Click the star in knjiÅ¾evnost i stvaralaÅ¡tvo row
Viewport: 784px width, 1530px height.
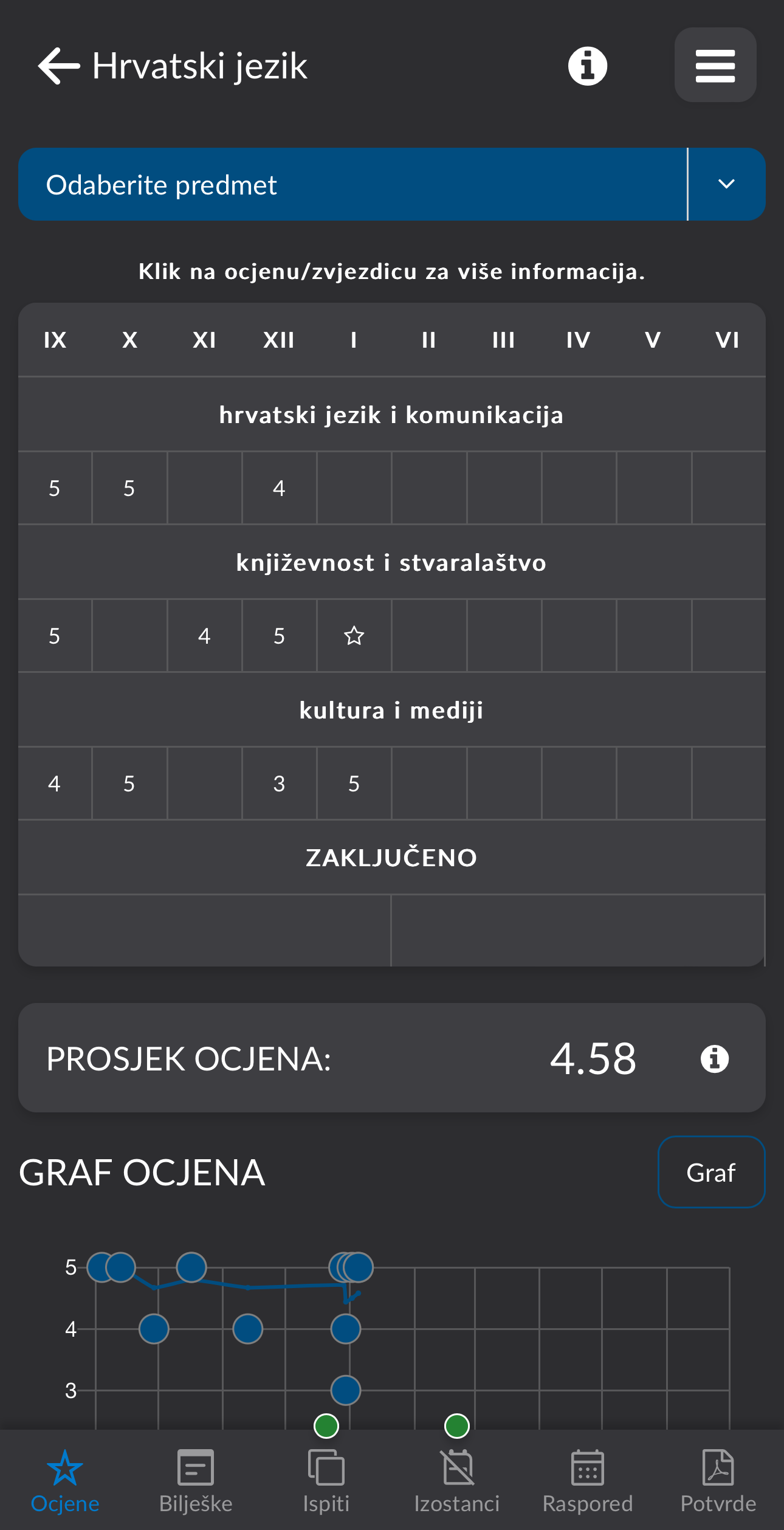tap(354, 636)
